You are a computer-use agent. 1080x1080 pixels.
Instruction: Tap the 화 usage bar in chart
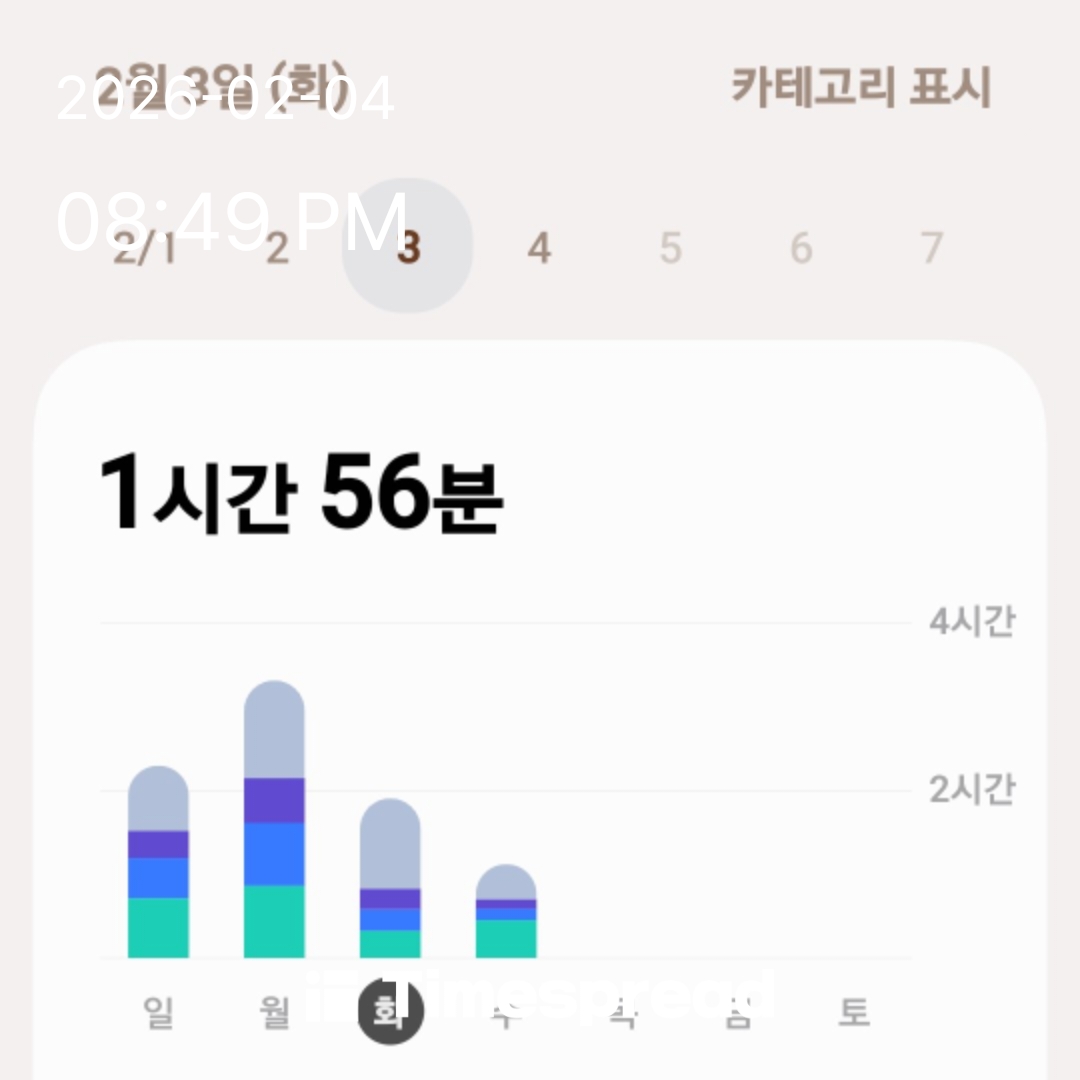click(390, 879)
